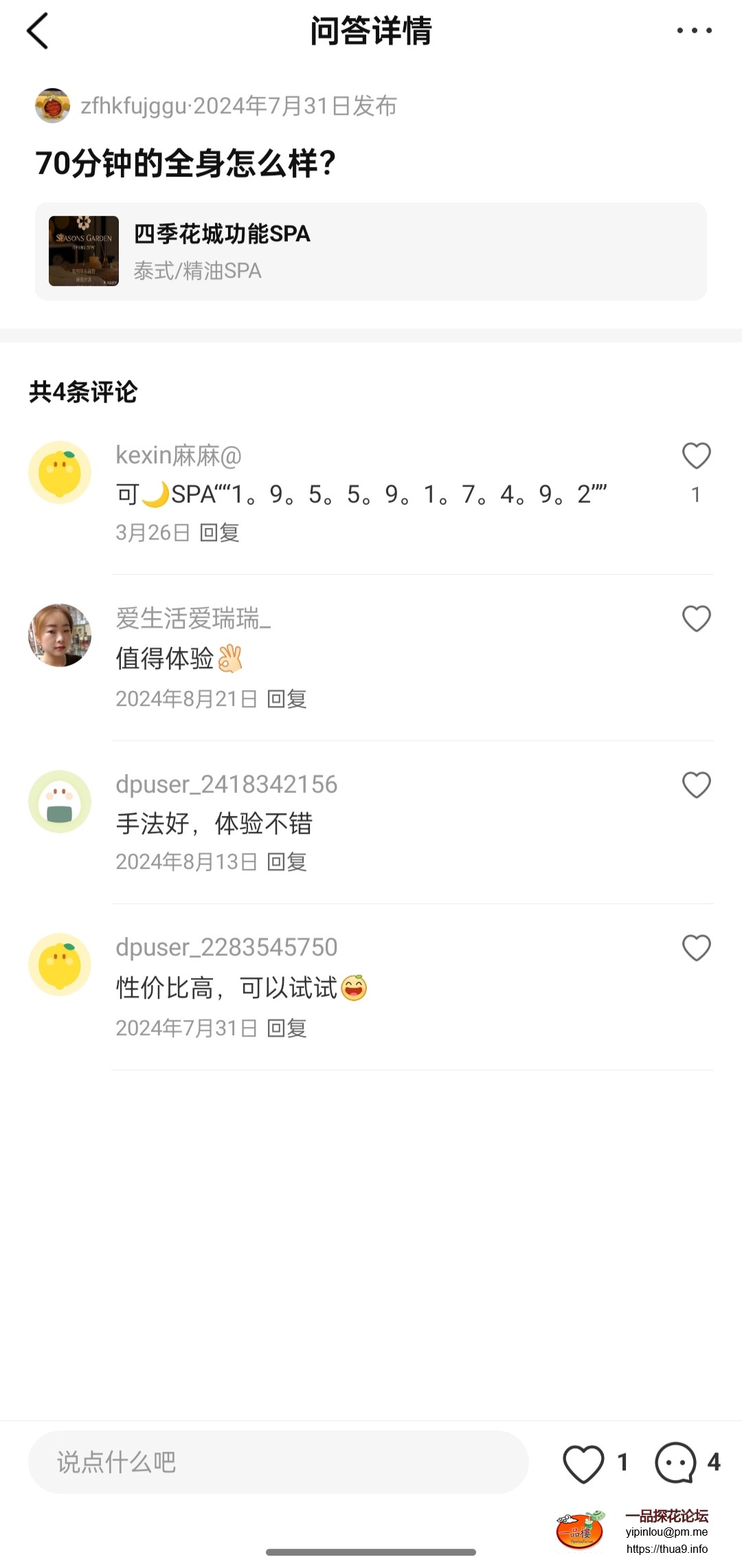Reply to 爱生活爱瑞瑞_'s comment
The width and height of the screenshot is (742, 1568).
[286, 699]
